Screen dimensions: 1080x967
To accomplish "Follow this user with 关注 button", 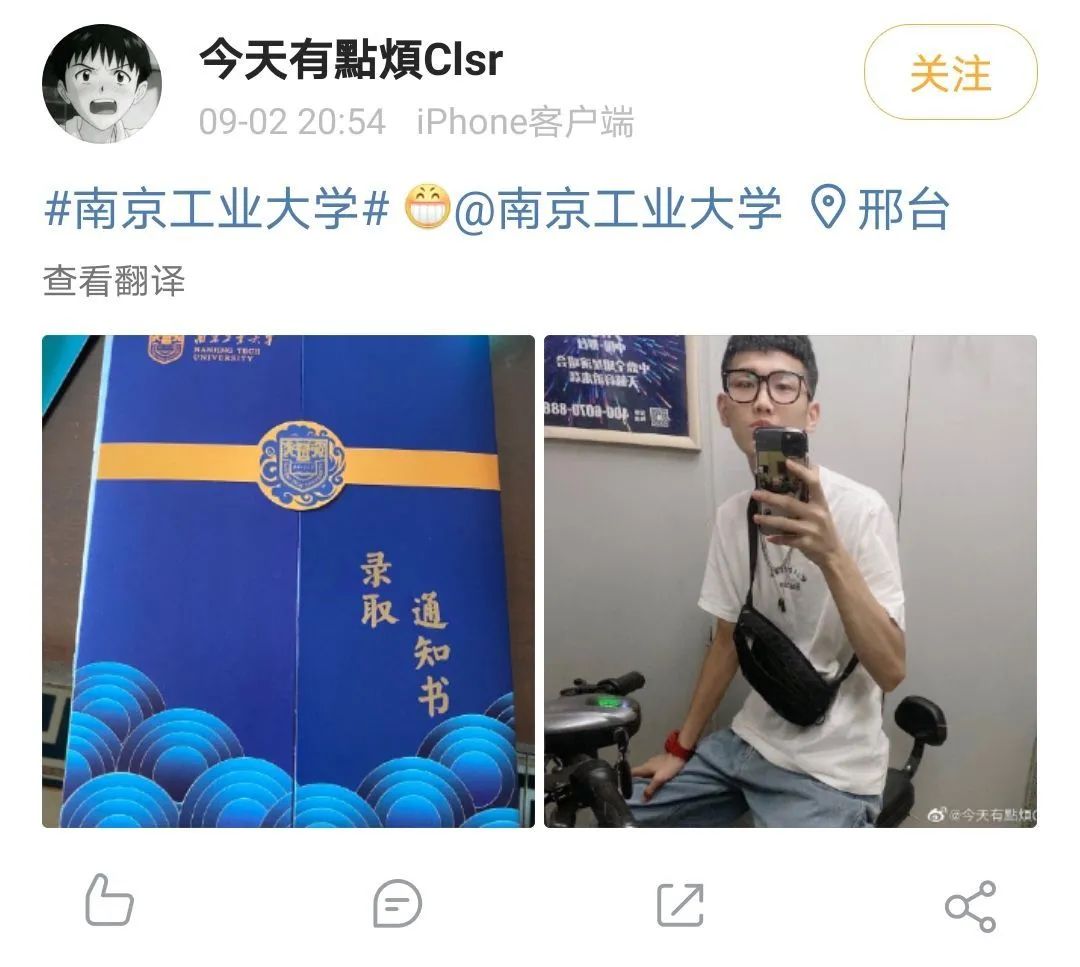I will [950, 73].
